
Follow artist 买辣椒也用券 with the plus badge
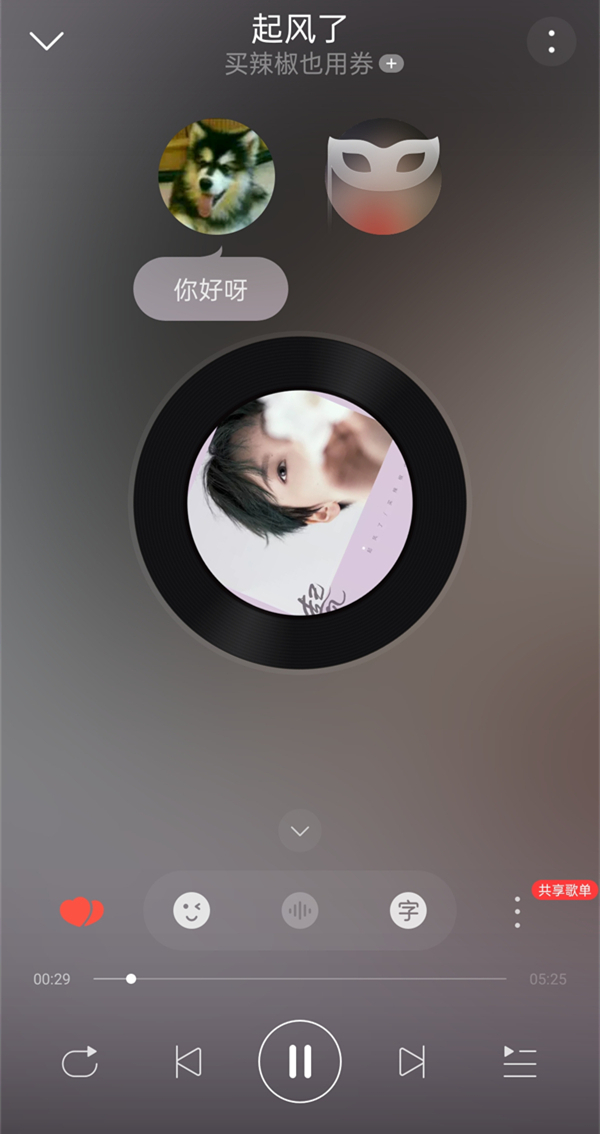pos(392,64)
